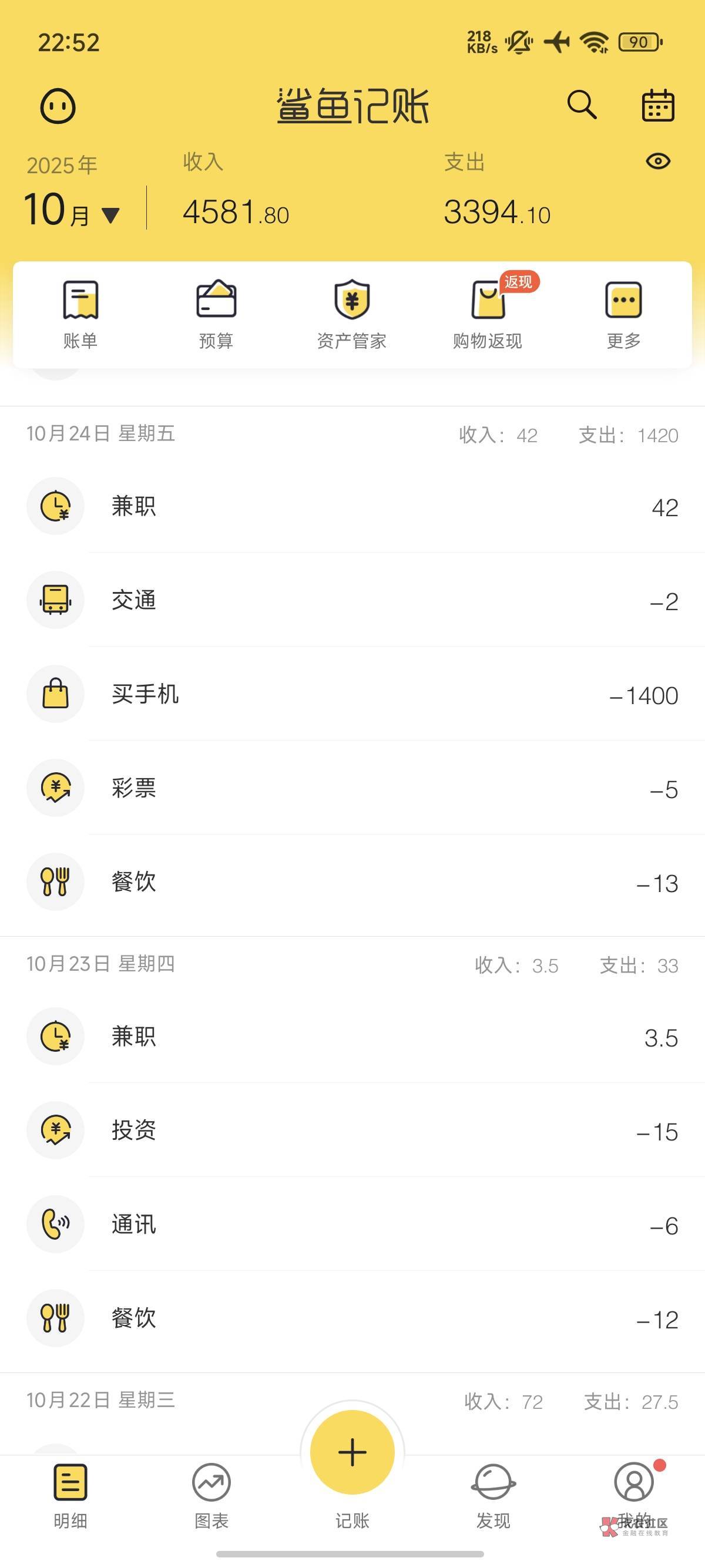This screenshot has height=1568, width=705.
Task: Open 购物返现 shortcut
Action: click(x=488, y=315)
